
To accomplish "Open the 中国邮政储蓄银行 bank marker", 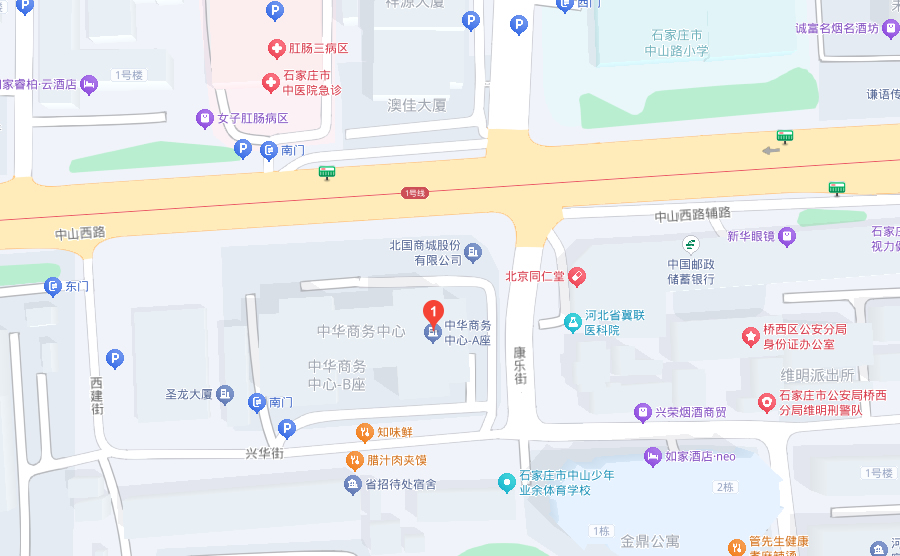I will [690, 244].
